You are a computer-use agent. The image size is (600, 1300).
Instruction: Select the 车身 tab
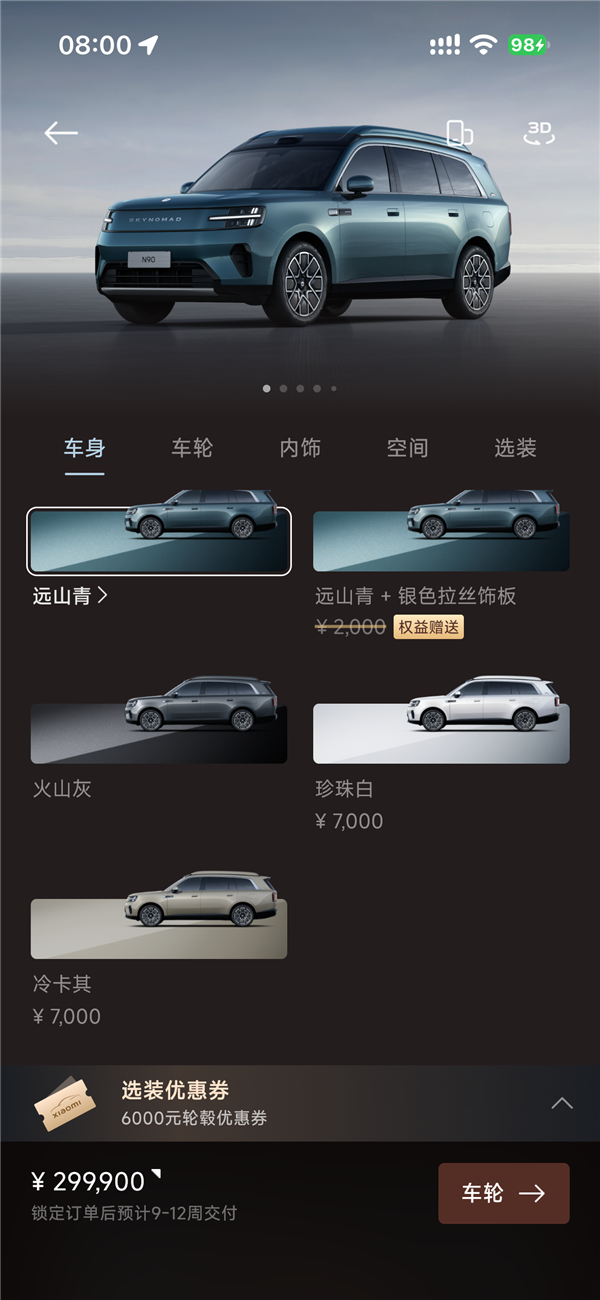(x=85, y=447)
